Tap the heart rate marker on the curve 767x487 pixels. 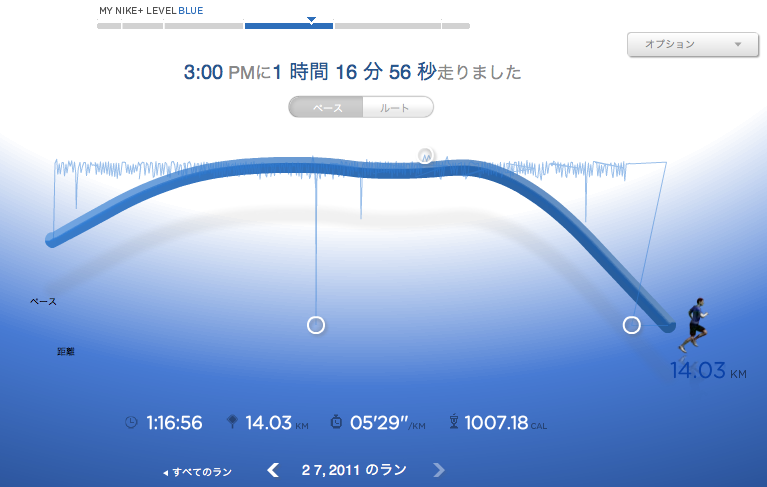426,156
